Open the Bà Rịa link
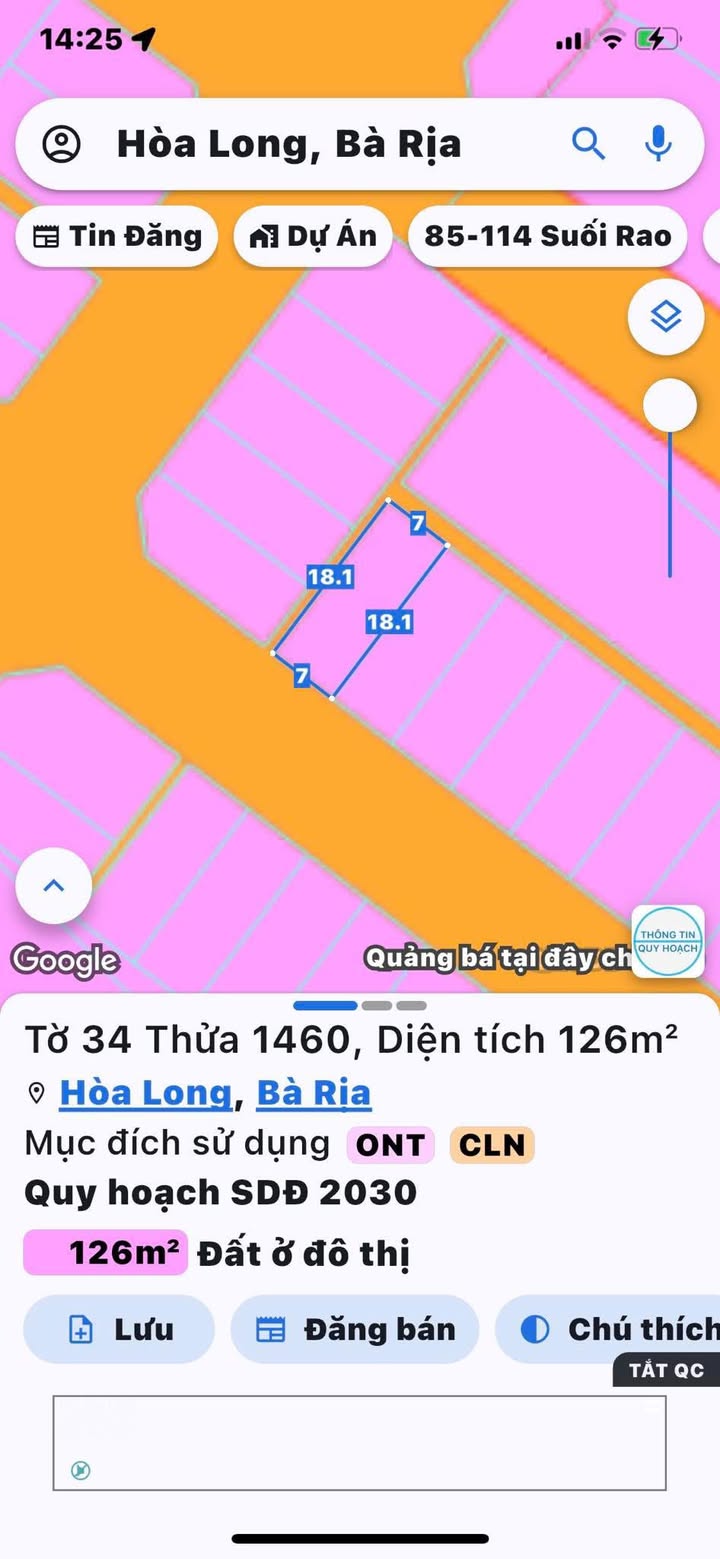This screenshot has width=720, height=1559. pos(314,1092)
